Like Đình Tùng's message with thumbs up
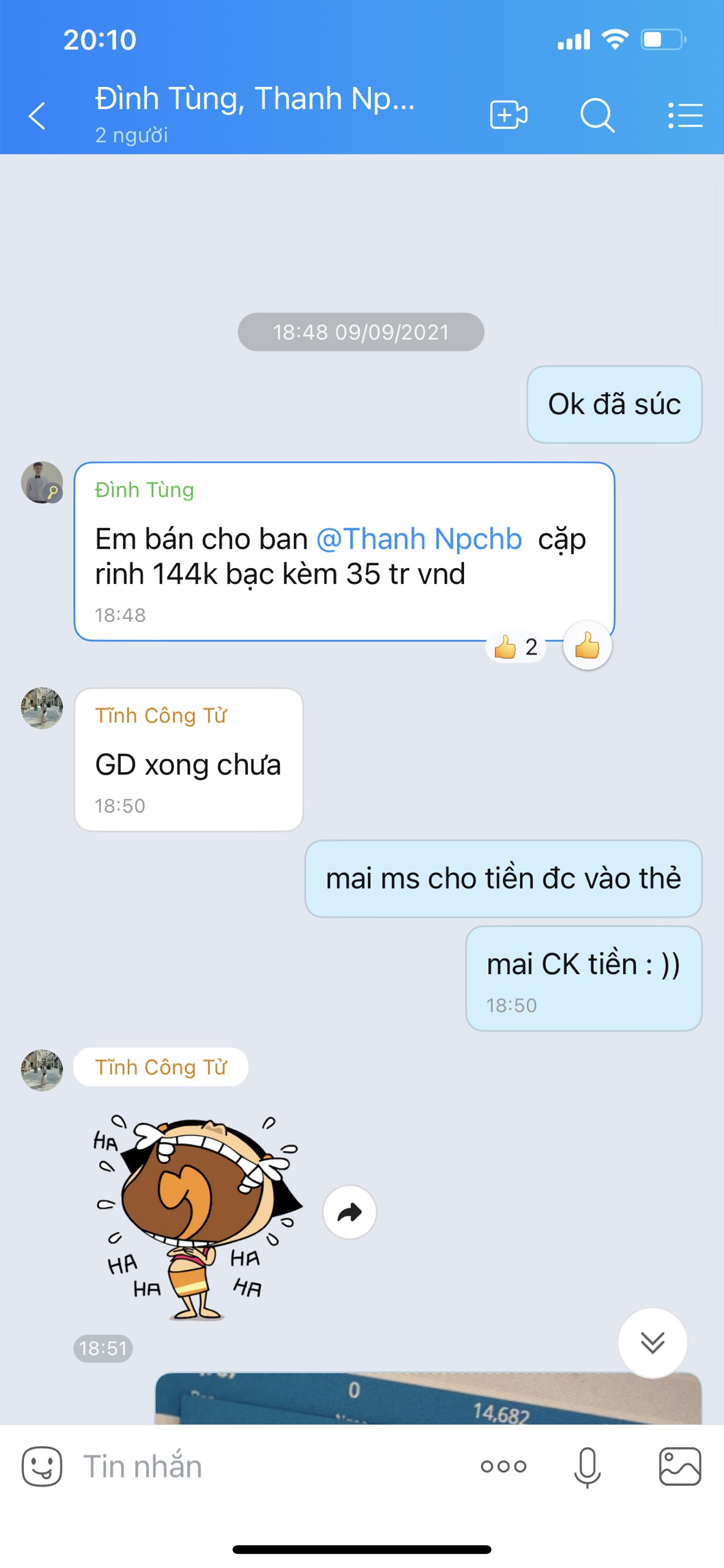This screenshot has height=1568, width=724. click(x=587, y=645)
